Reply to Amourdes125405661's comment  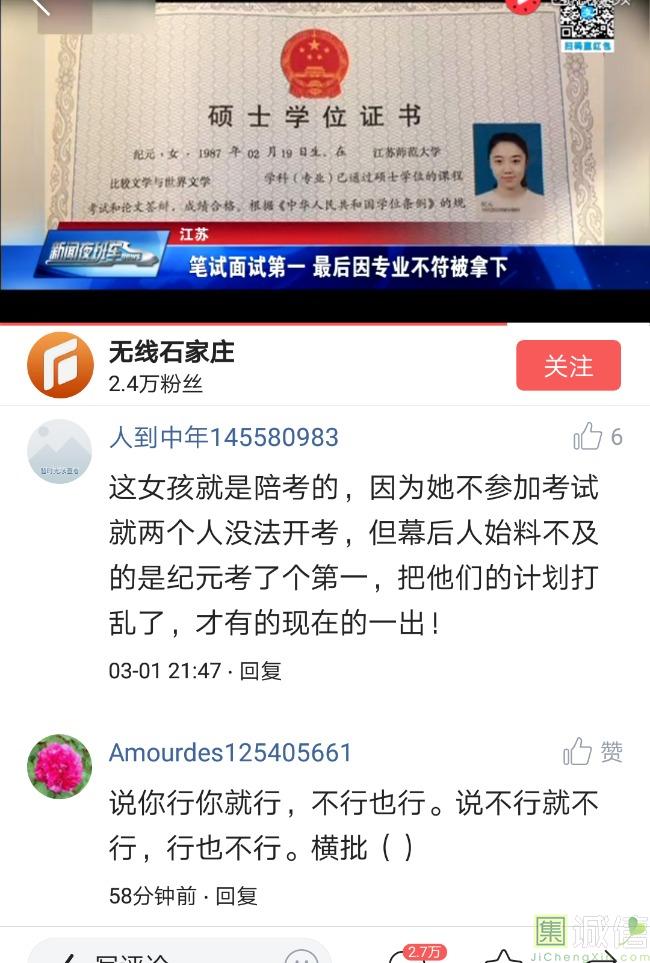237,896
